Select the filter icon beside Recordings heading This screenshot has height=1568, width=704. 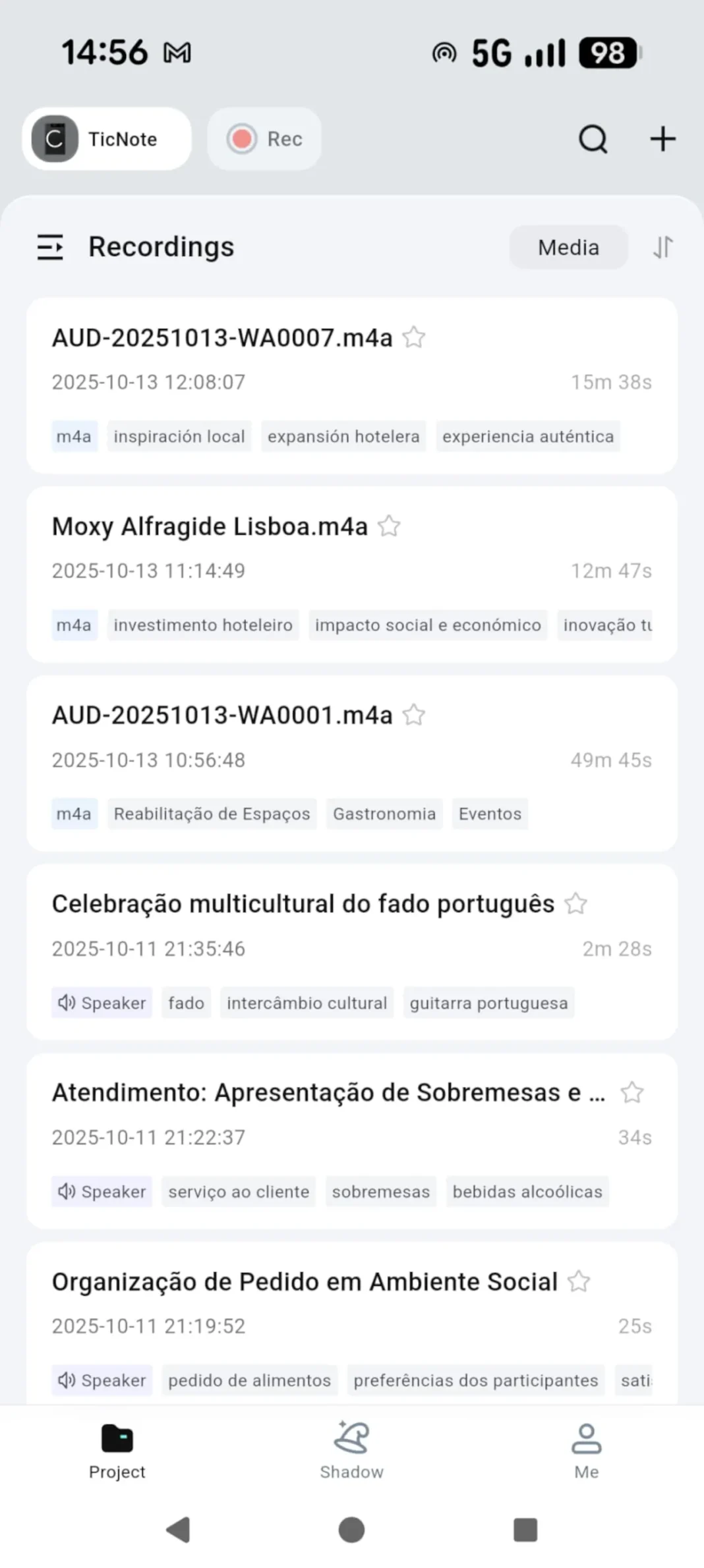50,247
